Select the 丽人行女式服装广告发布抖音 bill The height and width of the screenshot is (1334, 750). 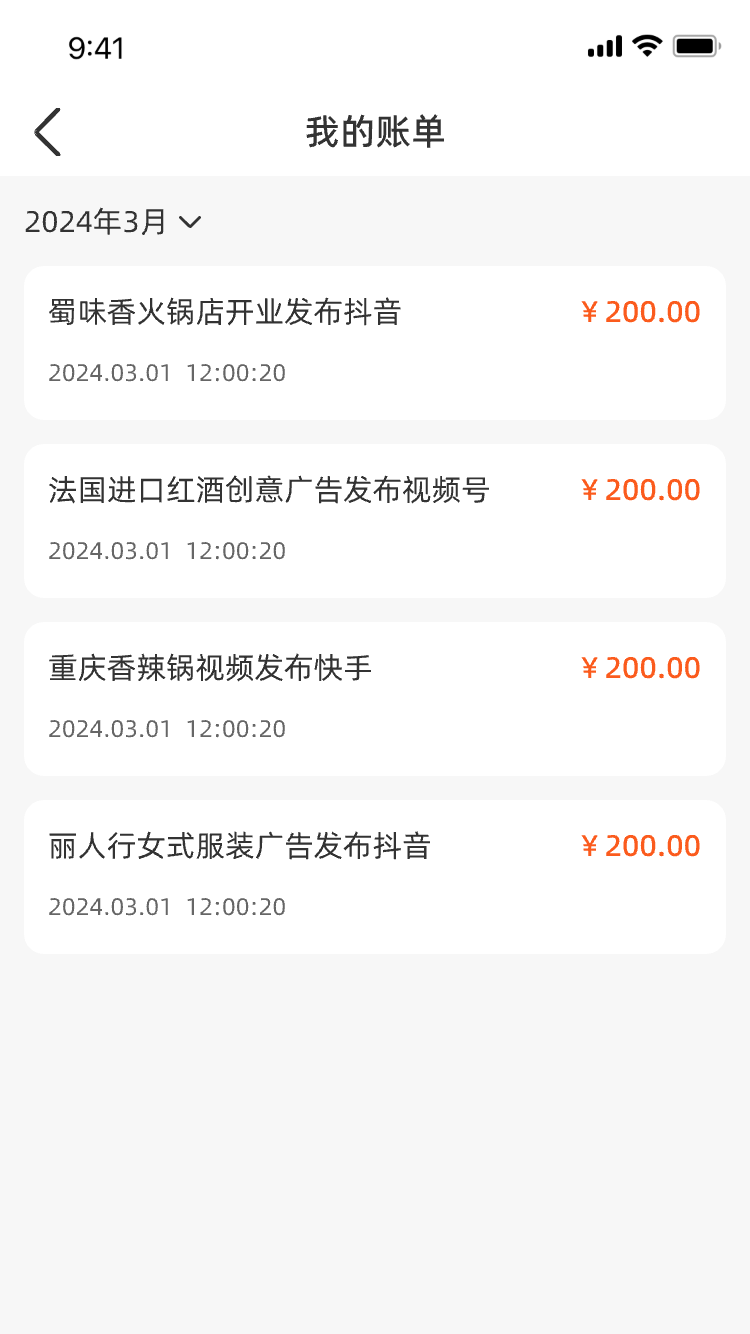tap(374, 876)
